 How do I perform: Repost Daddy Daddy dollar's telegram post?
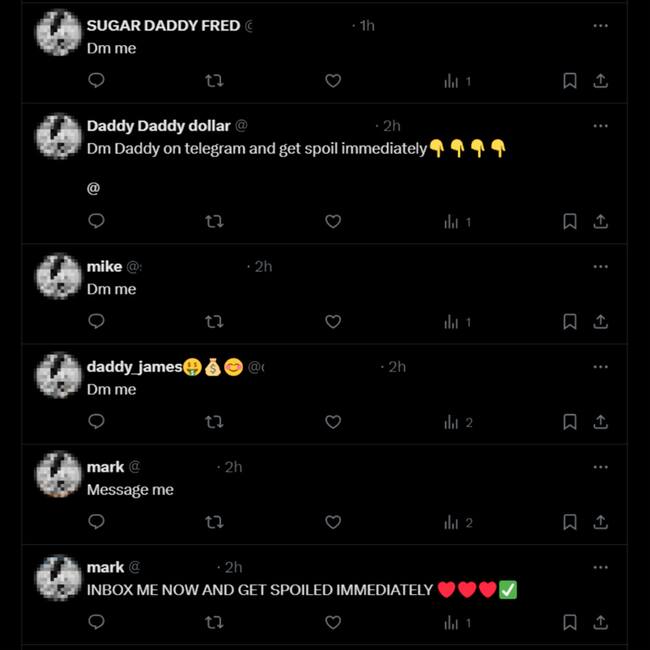tap(214, 222)
